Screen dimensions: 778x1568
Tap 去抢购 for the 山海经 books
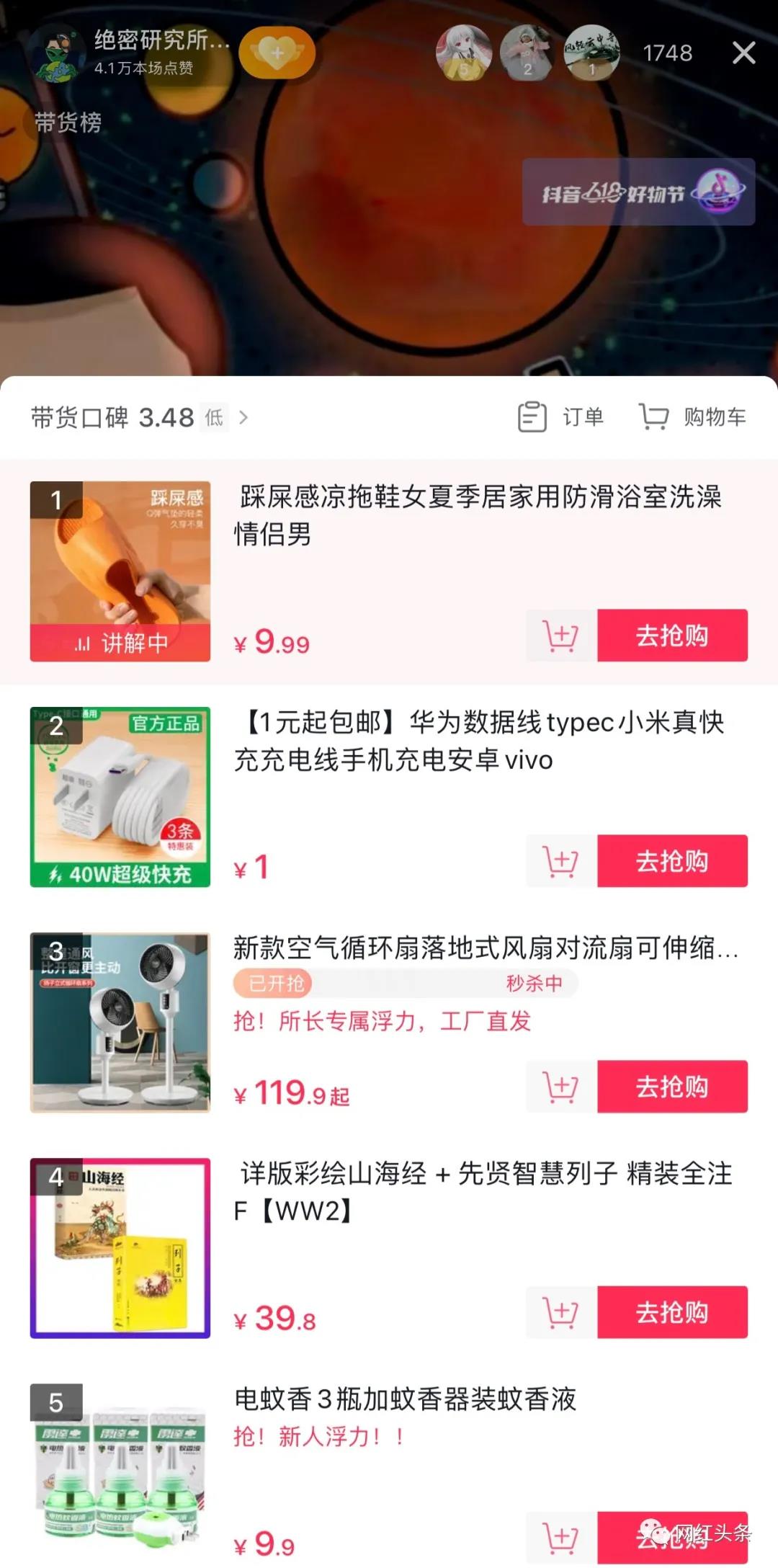click(x=672, y=1312)
